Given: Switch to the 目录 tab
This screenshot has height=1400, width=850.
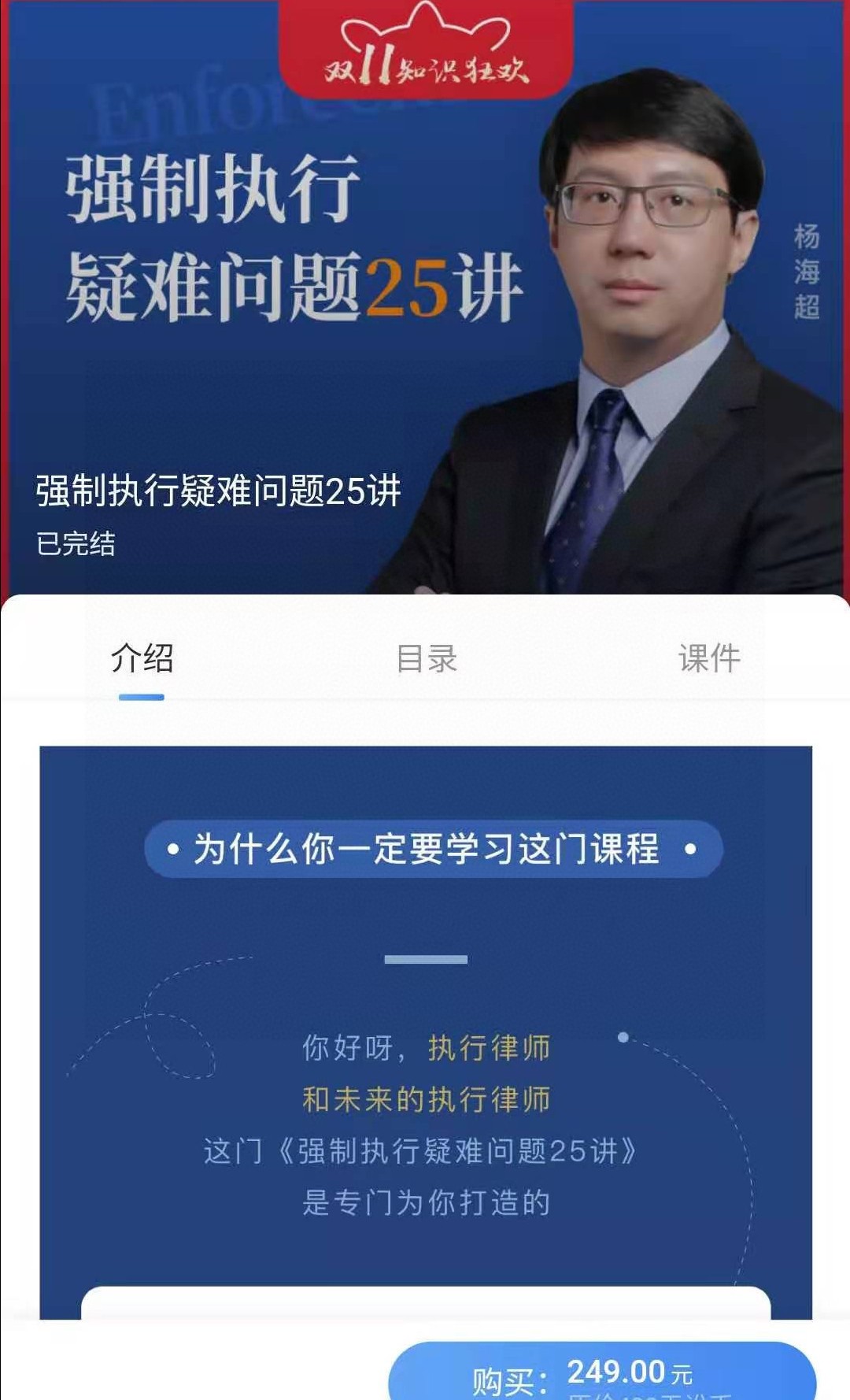Looking at the screenshot, I should 427,658.
